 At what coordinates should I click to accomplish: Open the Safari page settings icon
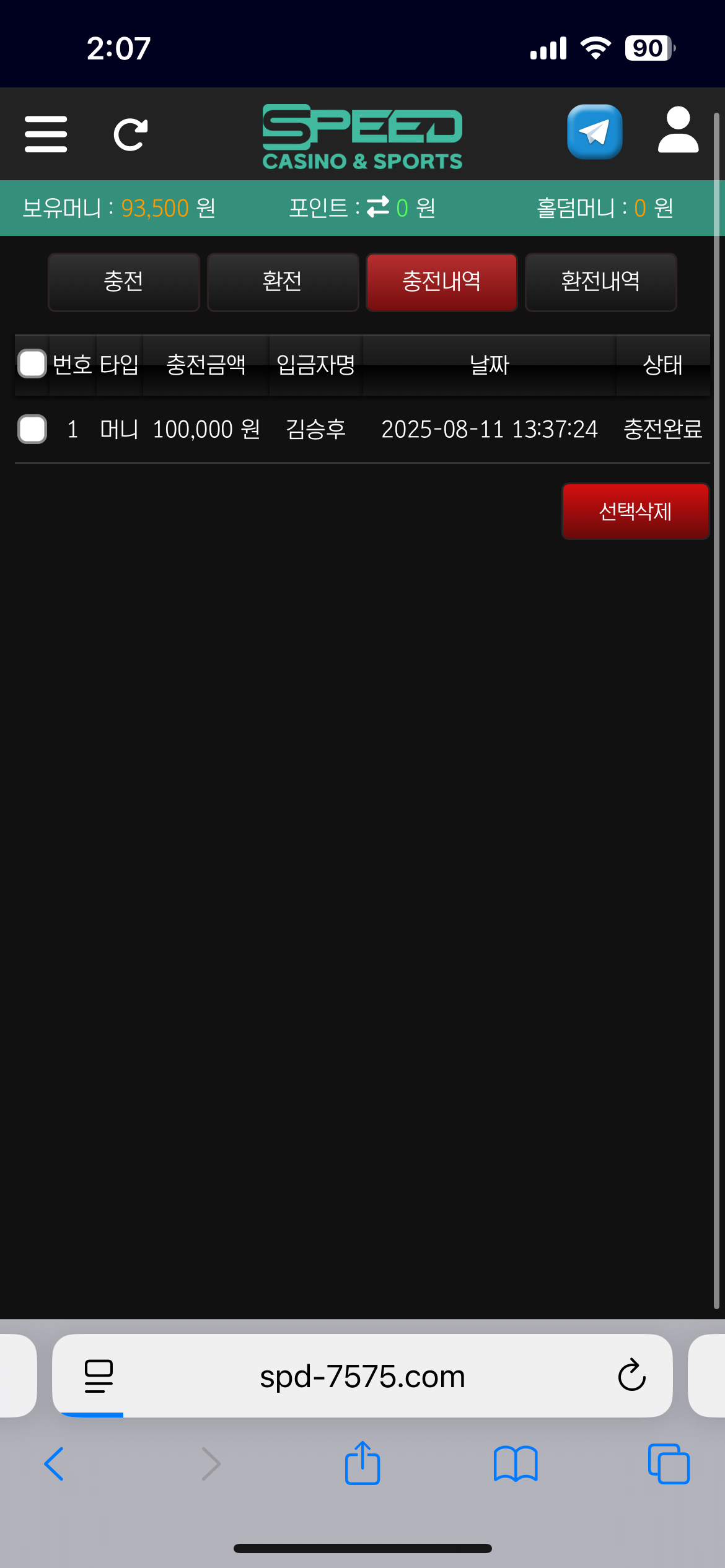(x=99, y=1376)
